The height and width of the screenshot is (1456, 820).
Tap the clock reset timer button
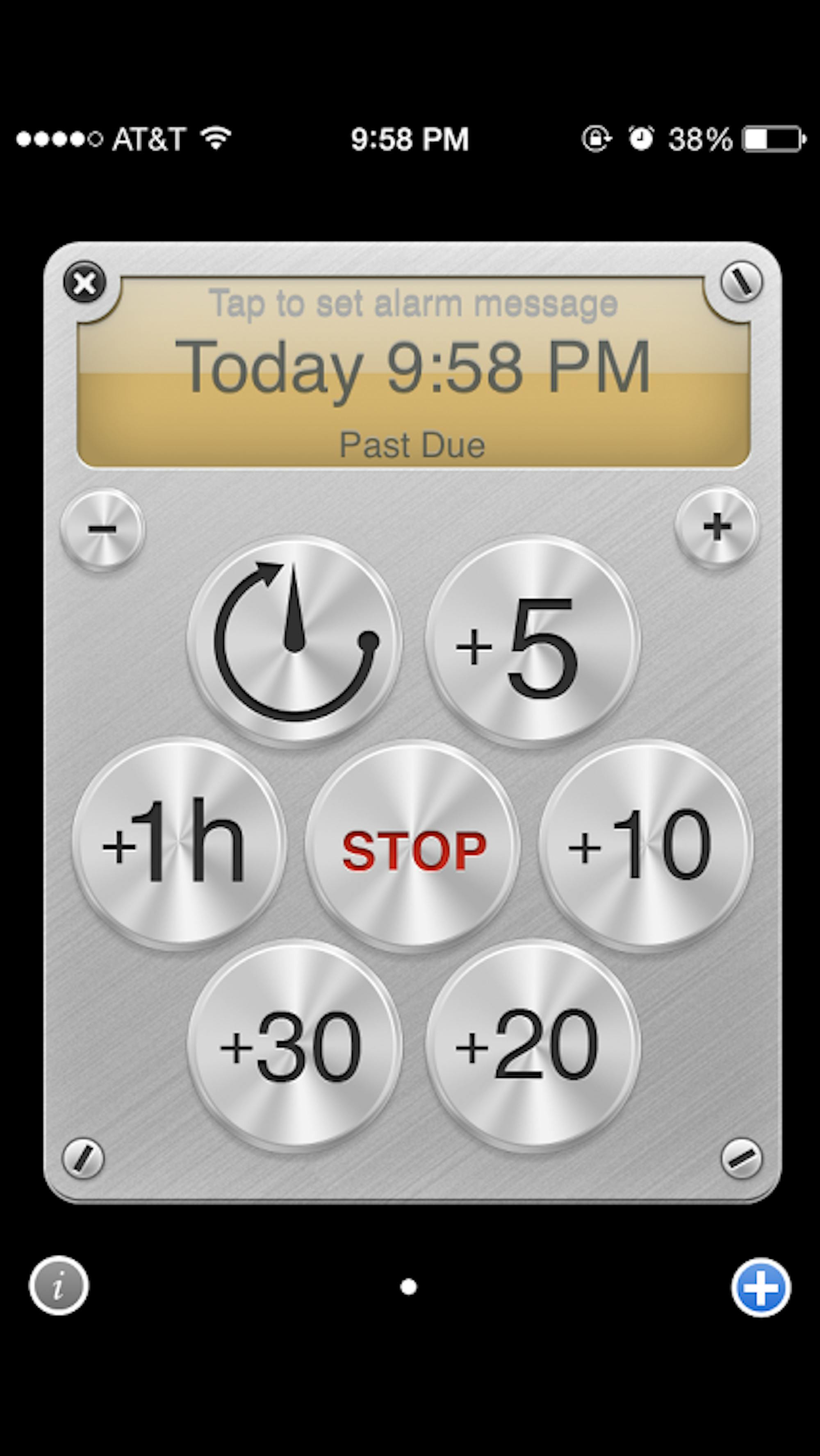click(295, 641)
